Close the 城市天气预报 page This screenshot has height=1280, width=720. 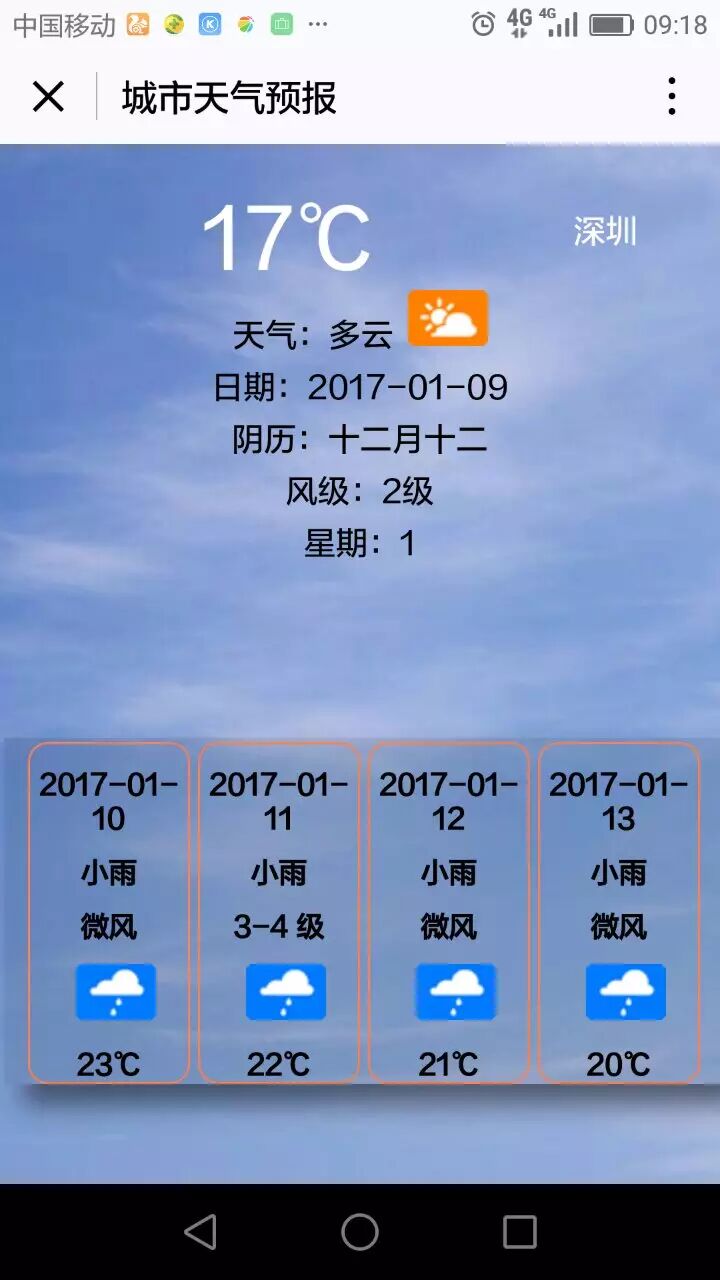coord(48,97)
